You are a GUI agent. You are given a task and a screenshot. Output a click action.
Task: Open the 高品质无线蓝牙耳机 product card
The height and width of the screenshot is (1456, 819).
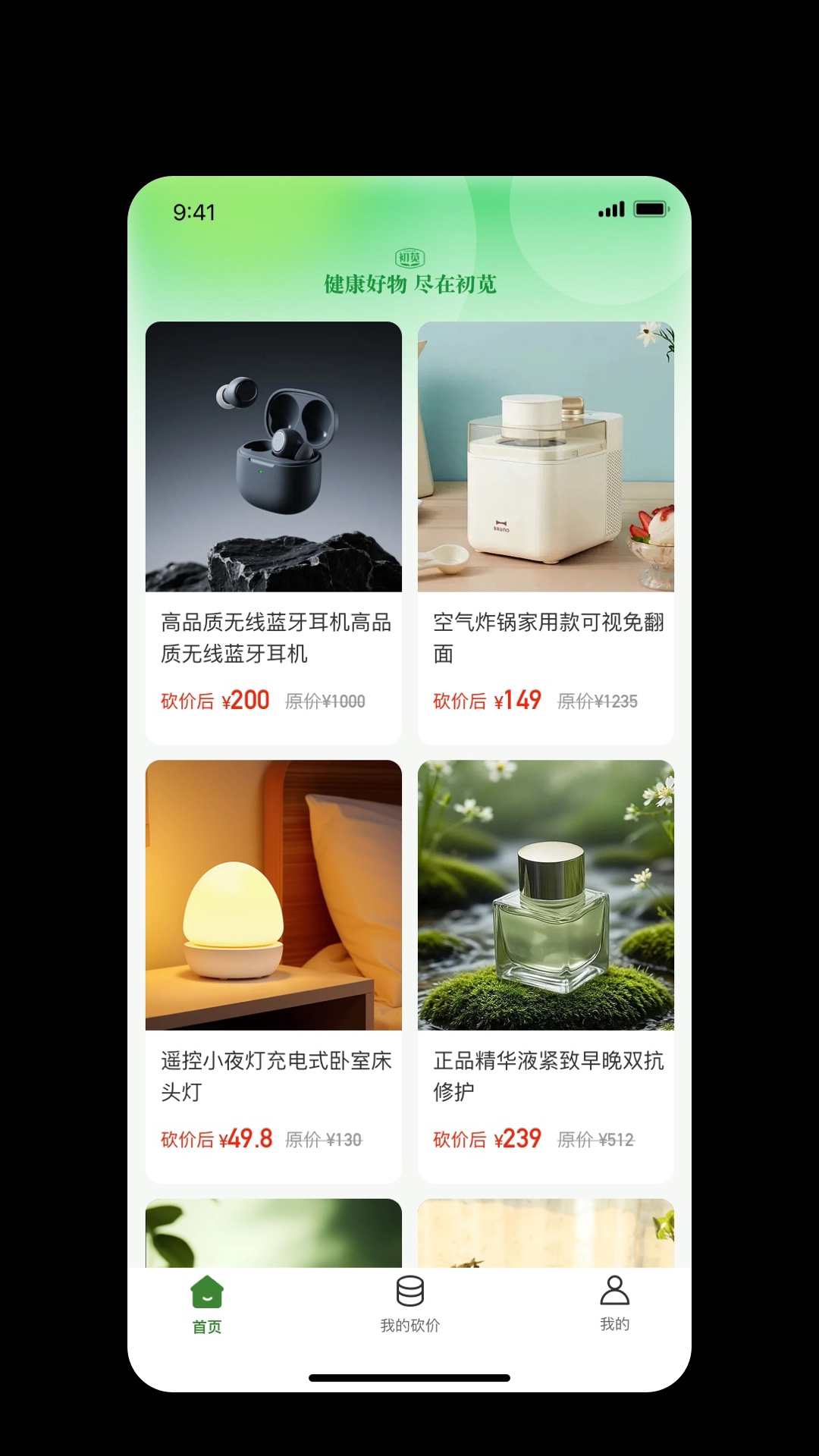273,531
